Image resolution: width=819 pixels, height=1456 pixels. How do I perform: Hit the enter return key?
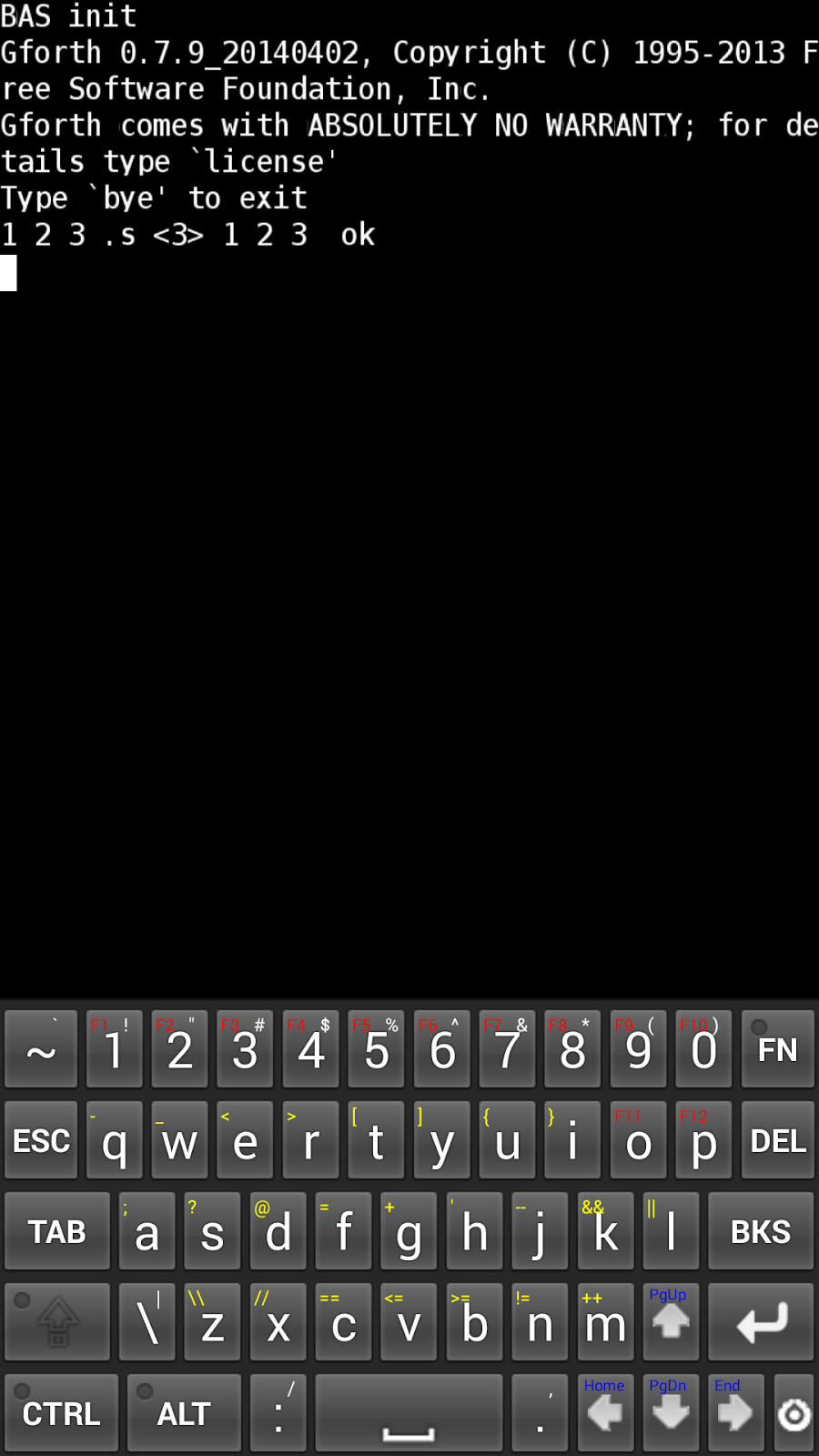click(x=760, y=1322)
